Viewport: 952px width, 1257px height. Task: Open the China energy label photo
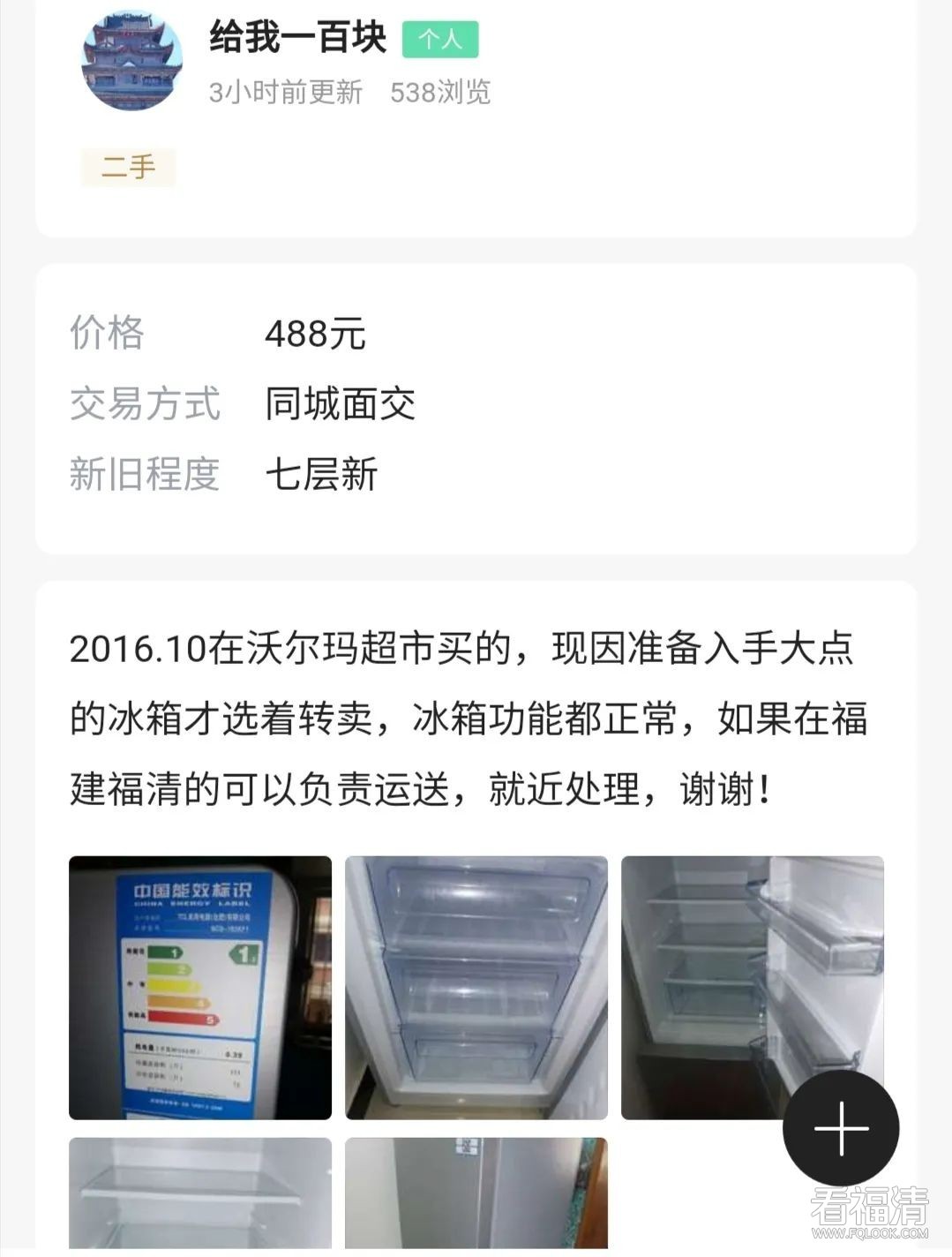pyautogui.click(x=200, y=987)
